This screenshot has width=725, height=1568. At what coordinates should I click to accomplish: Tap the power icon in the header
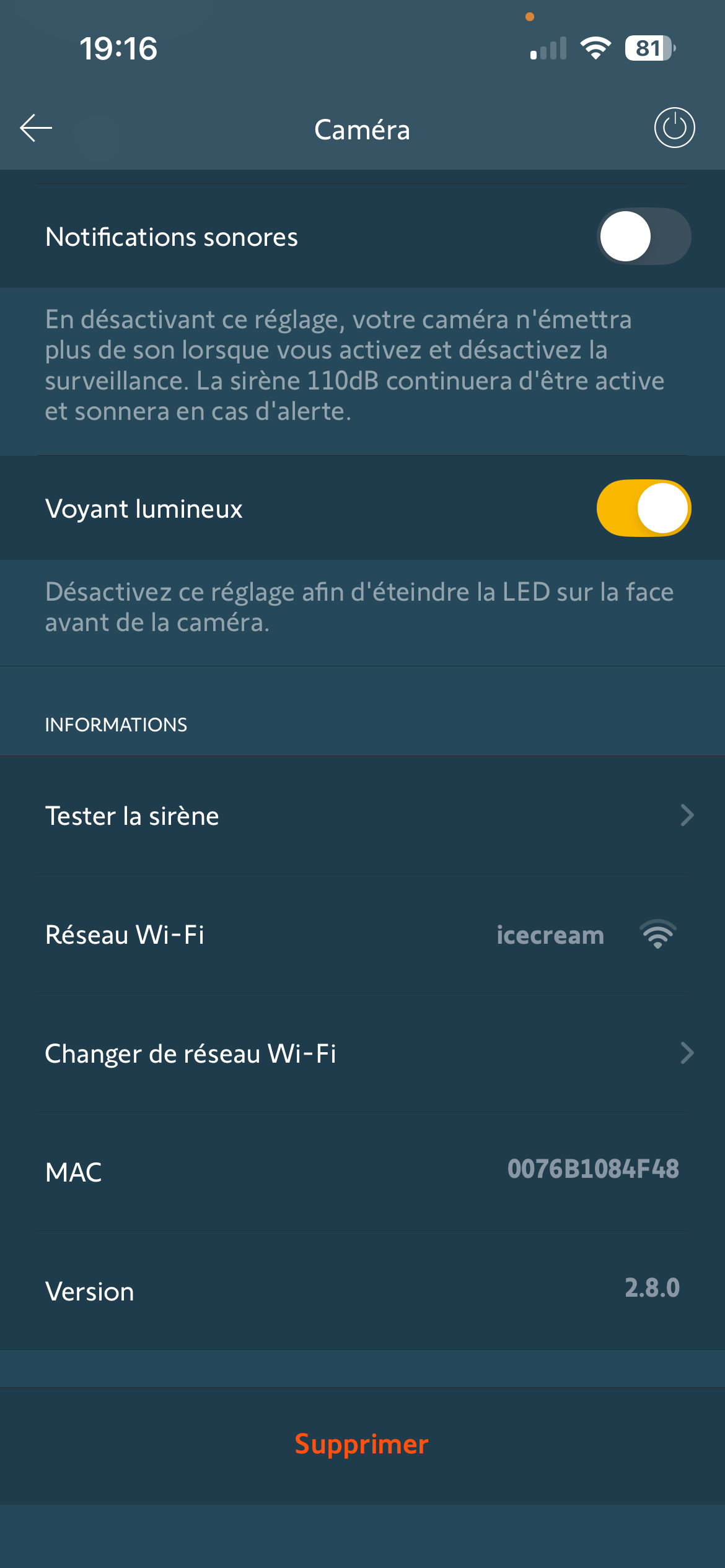pyautogui.click(x=674, y=128)
